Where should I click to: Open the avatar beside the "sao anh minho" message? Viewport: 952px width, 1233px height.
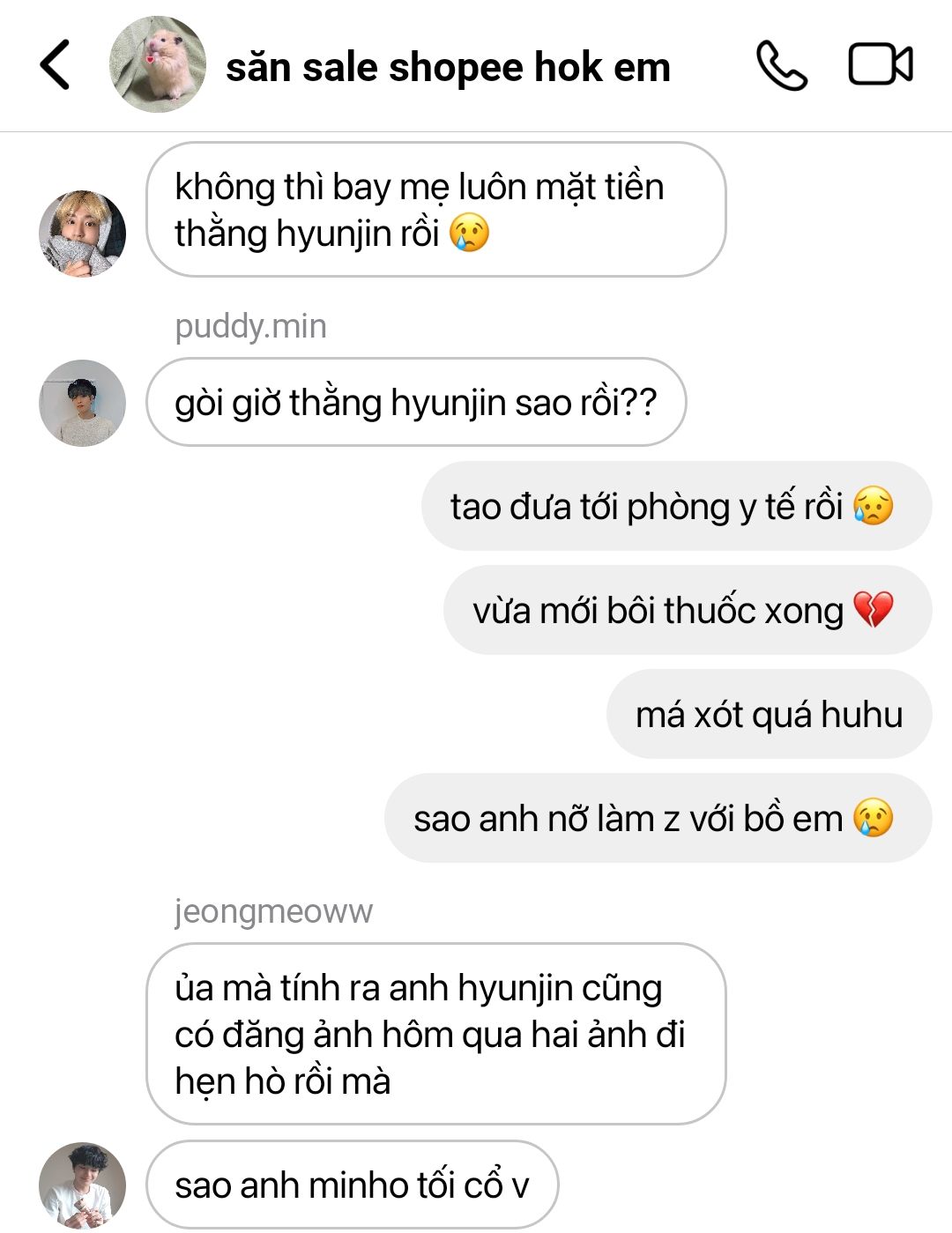pos(83,1185)
